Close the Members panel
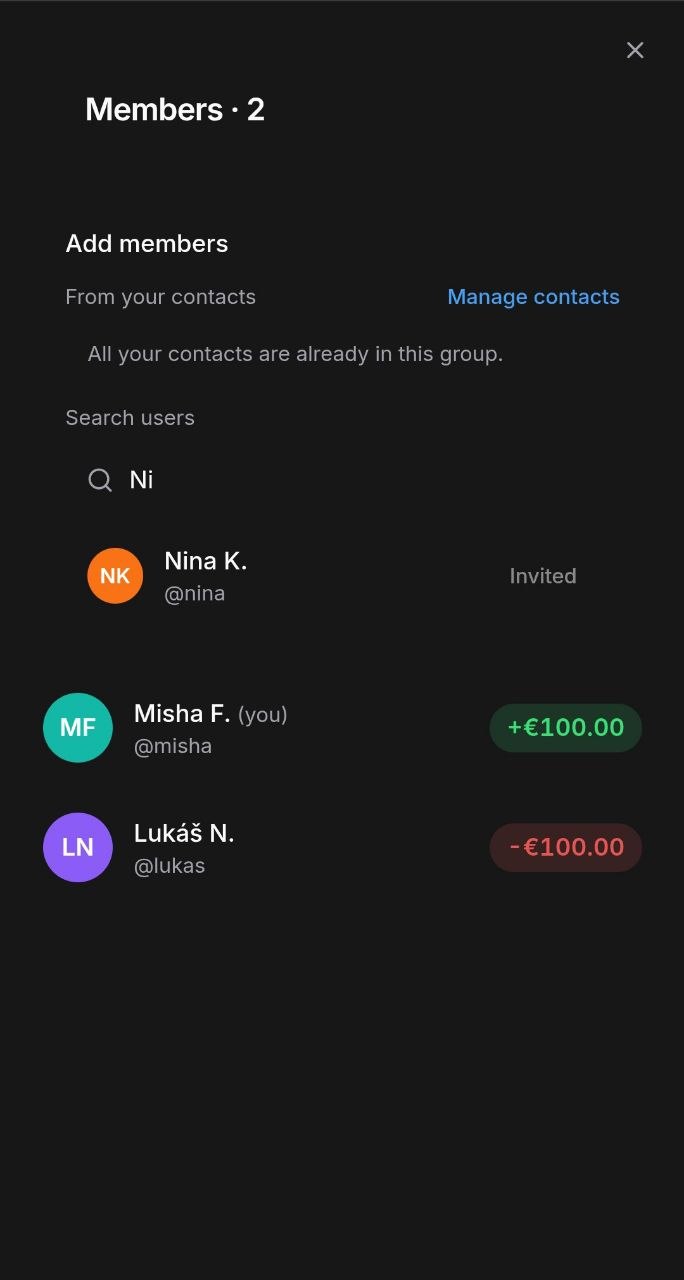This screenshot has width=684, height=1280. click(x=635, y=50)
